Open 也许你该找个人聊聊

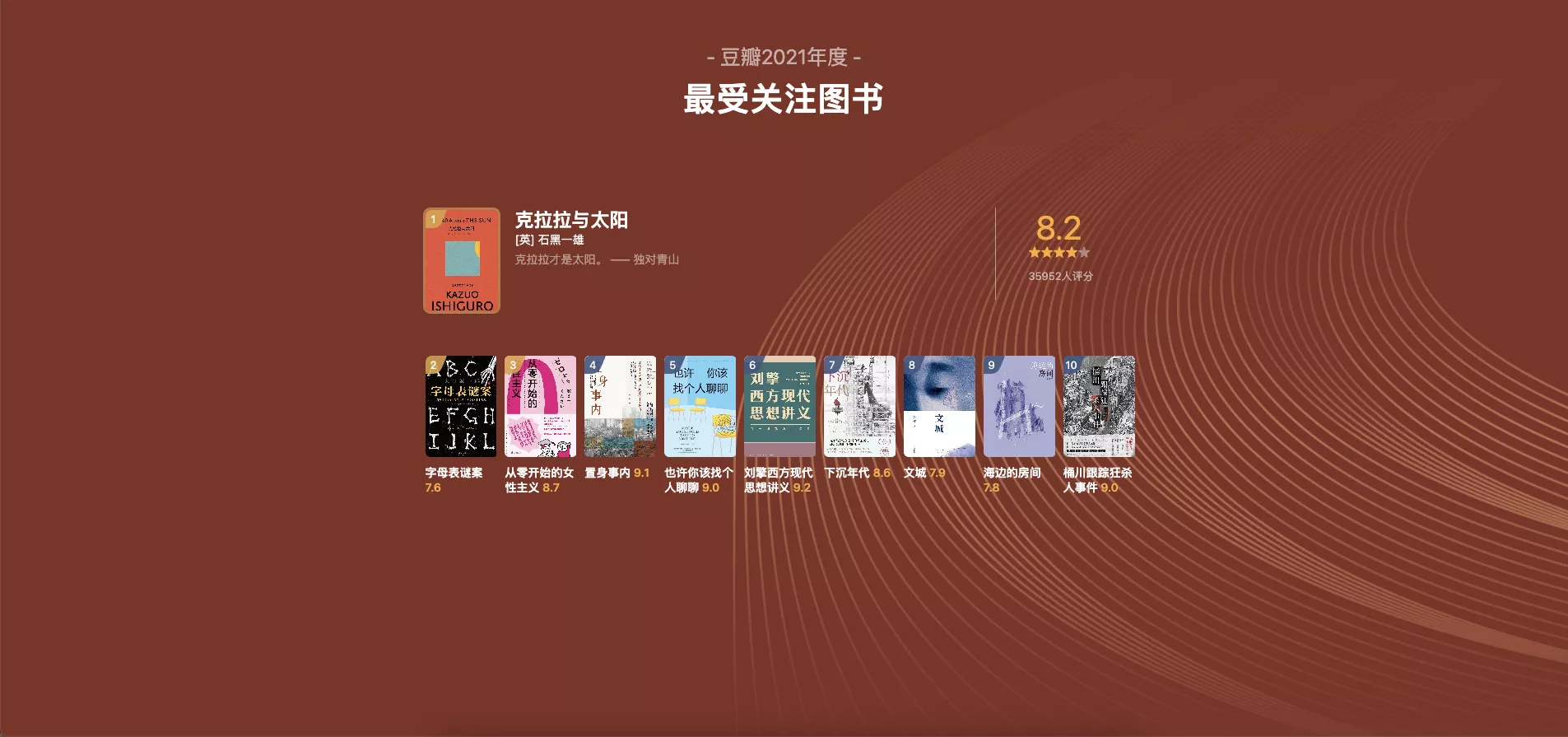pyautogui.click(x=700, y=407)
